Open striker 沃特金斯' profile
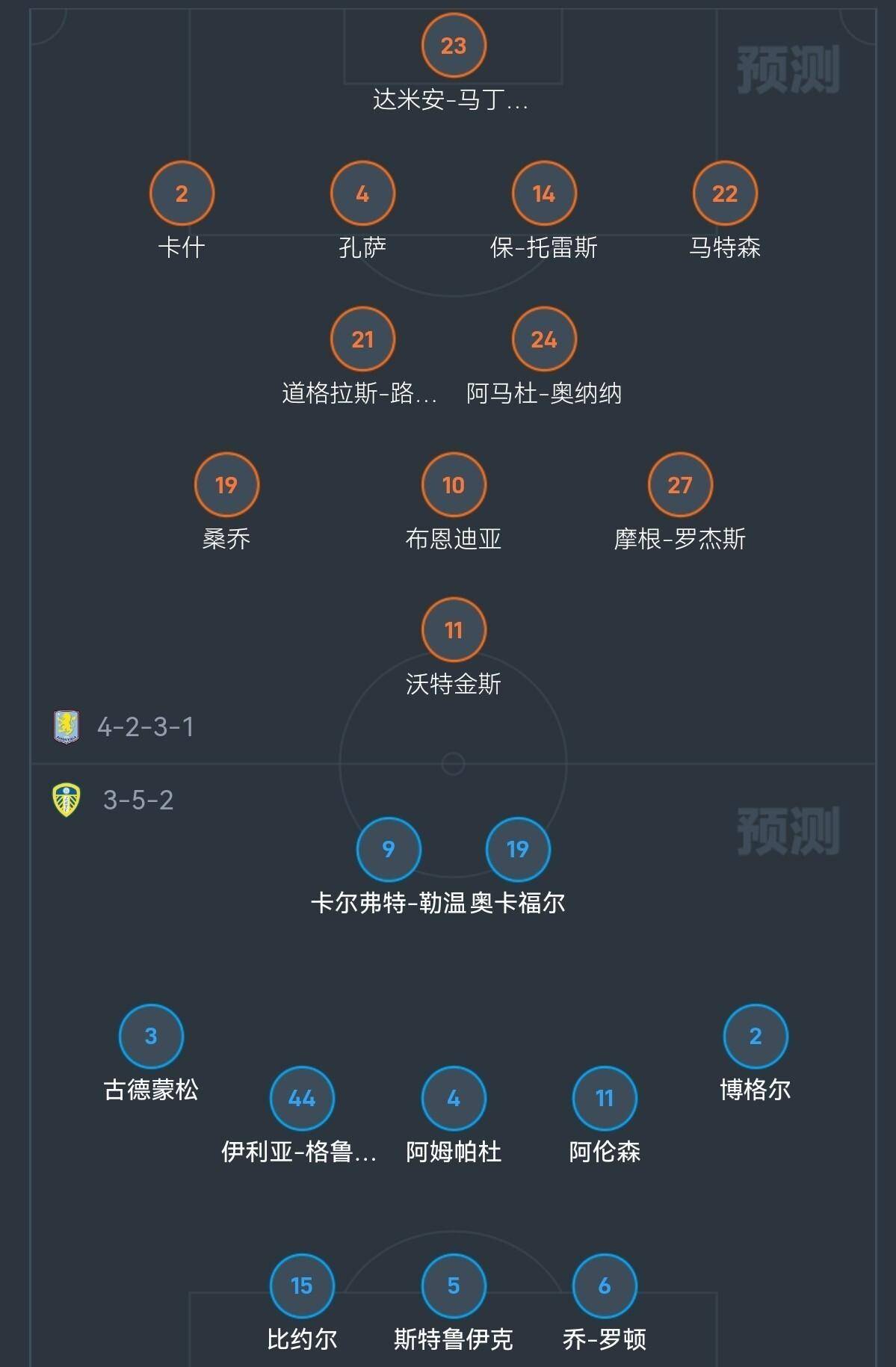Screen dimensions: 896x1367 click(453, 630)
